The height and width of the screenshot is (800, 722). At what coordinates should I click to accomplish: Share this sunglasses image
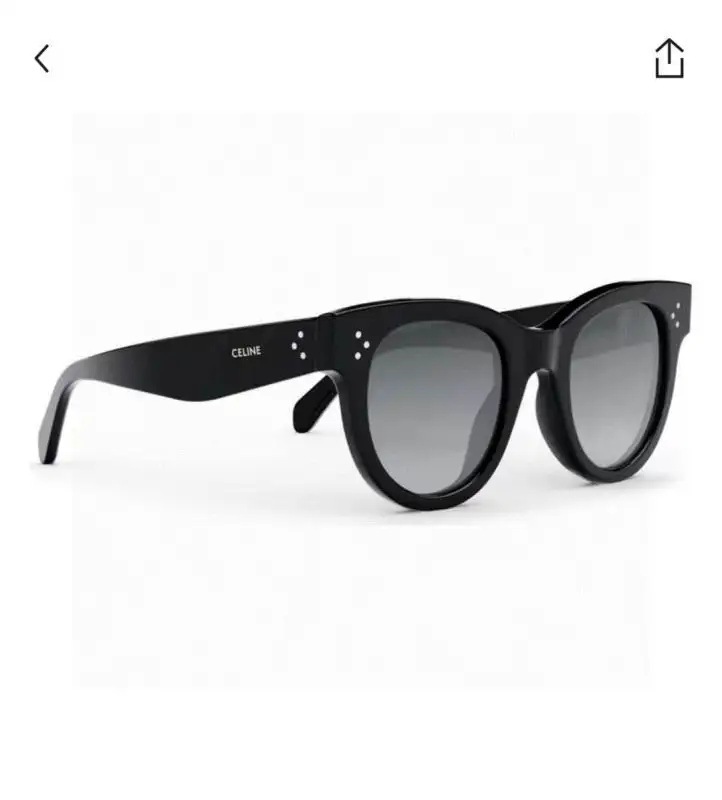pyautogui.click(x=669, y=58)
